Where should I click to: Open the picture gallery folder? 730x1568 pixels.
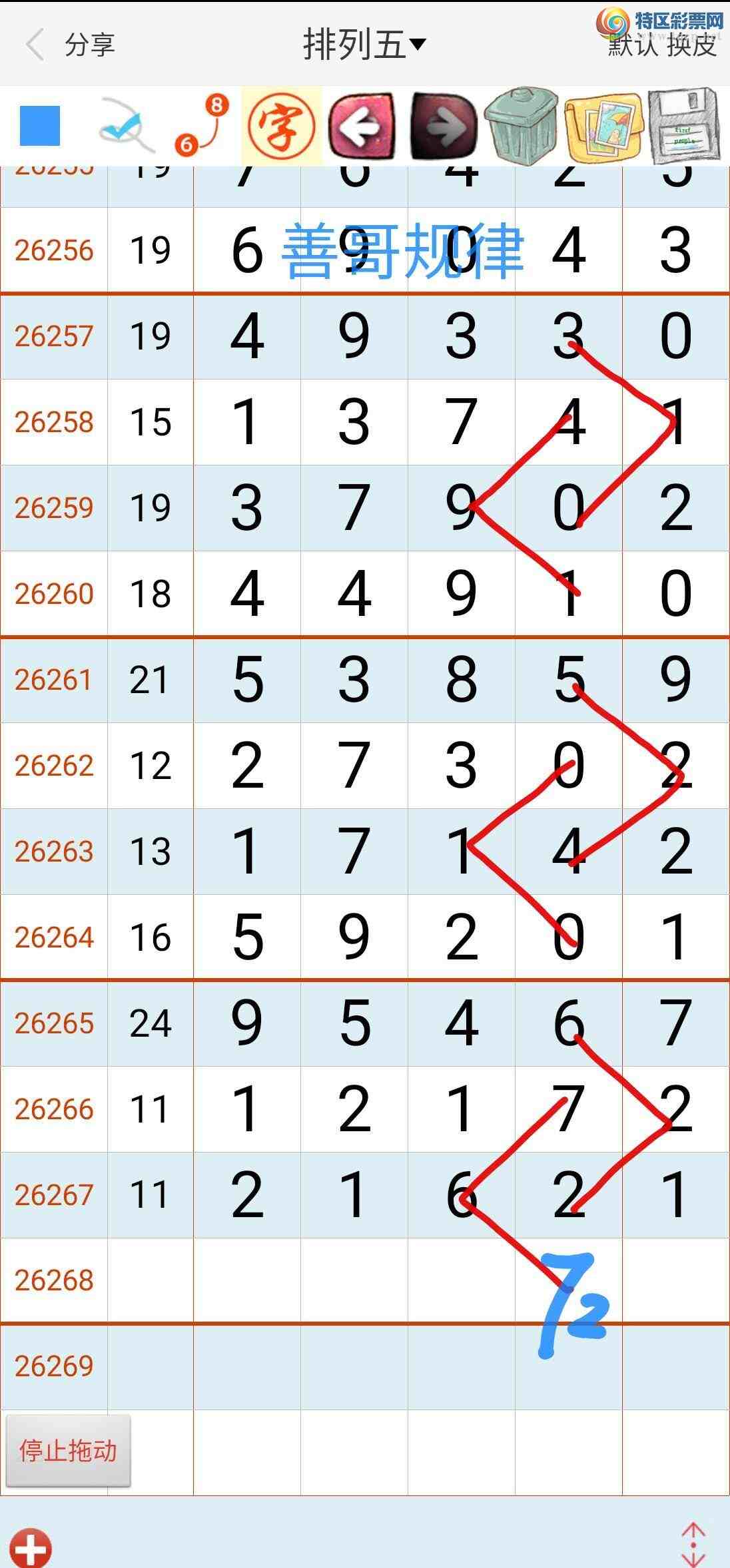click(603, 125)
